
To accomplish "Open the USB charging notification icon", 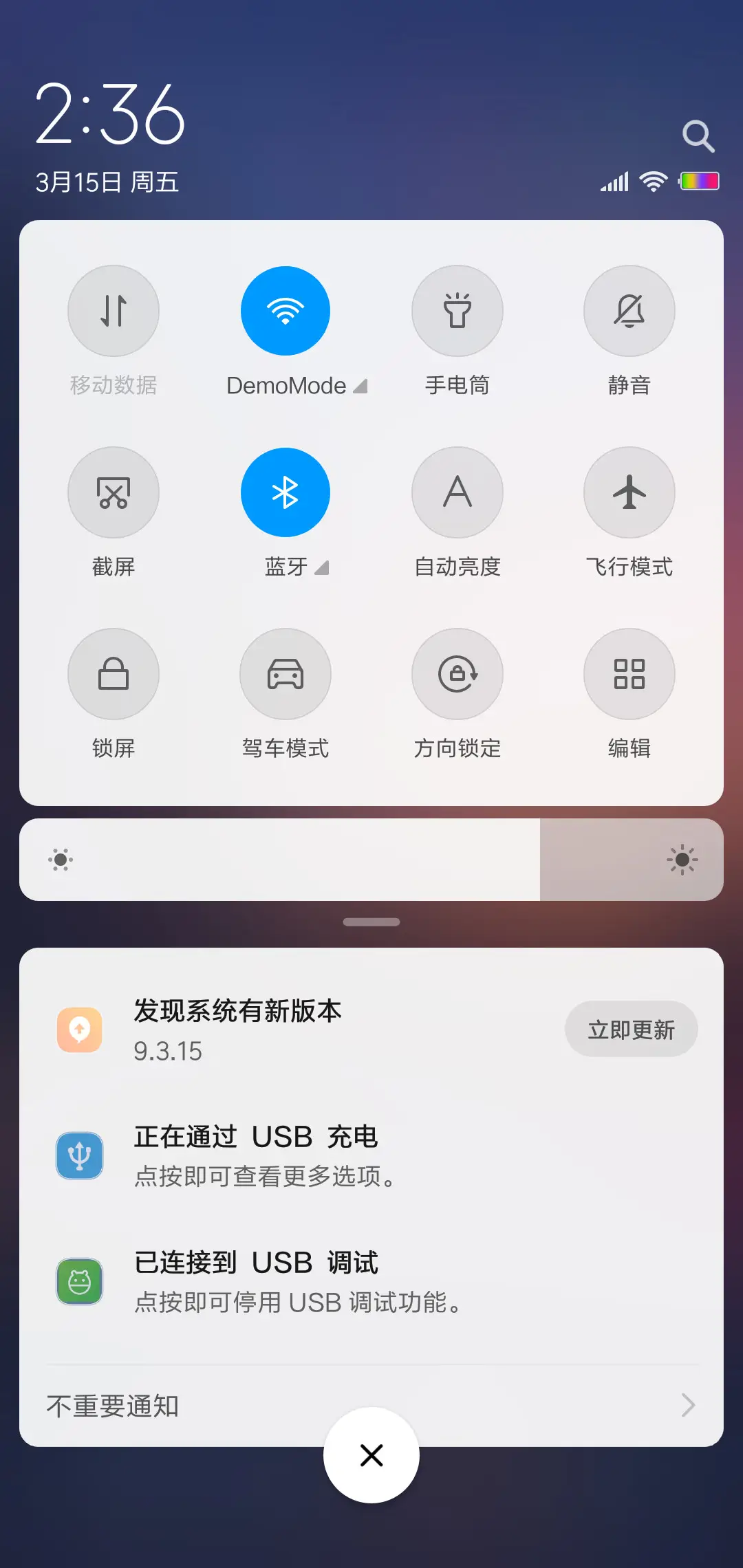I will click(x=80, y=1155).
